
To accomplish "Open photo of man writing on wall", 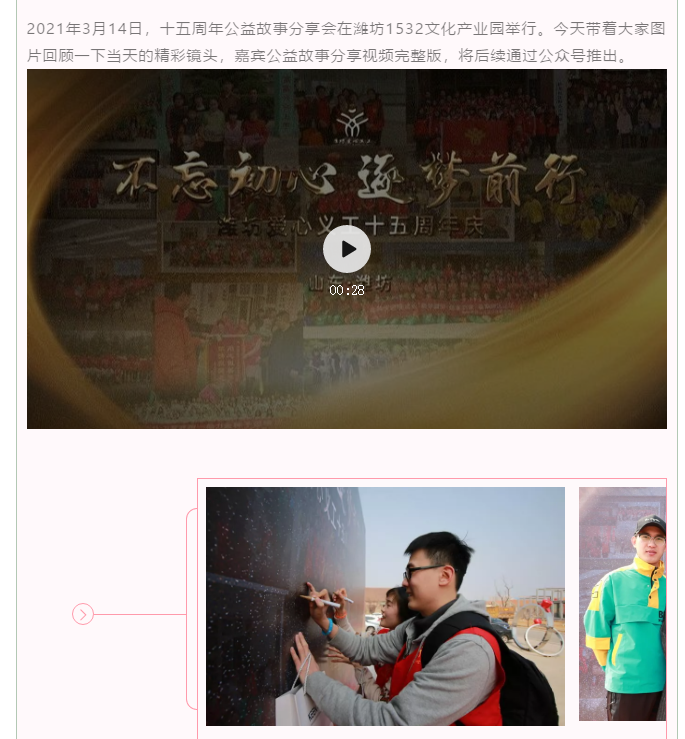I will [385, 606].
